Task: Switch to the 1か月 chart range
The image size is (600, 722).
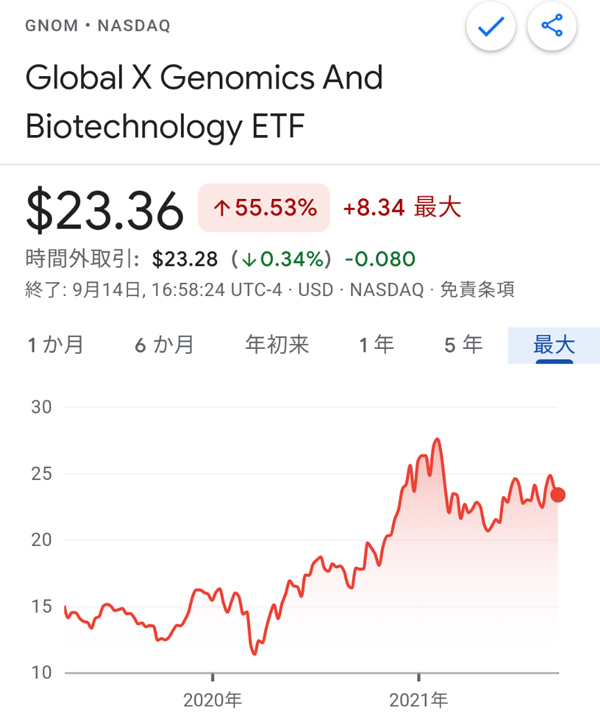Action: [55, 345]
